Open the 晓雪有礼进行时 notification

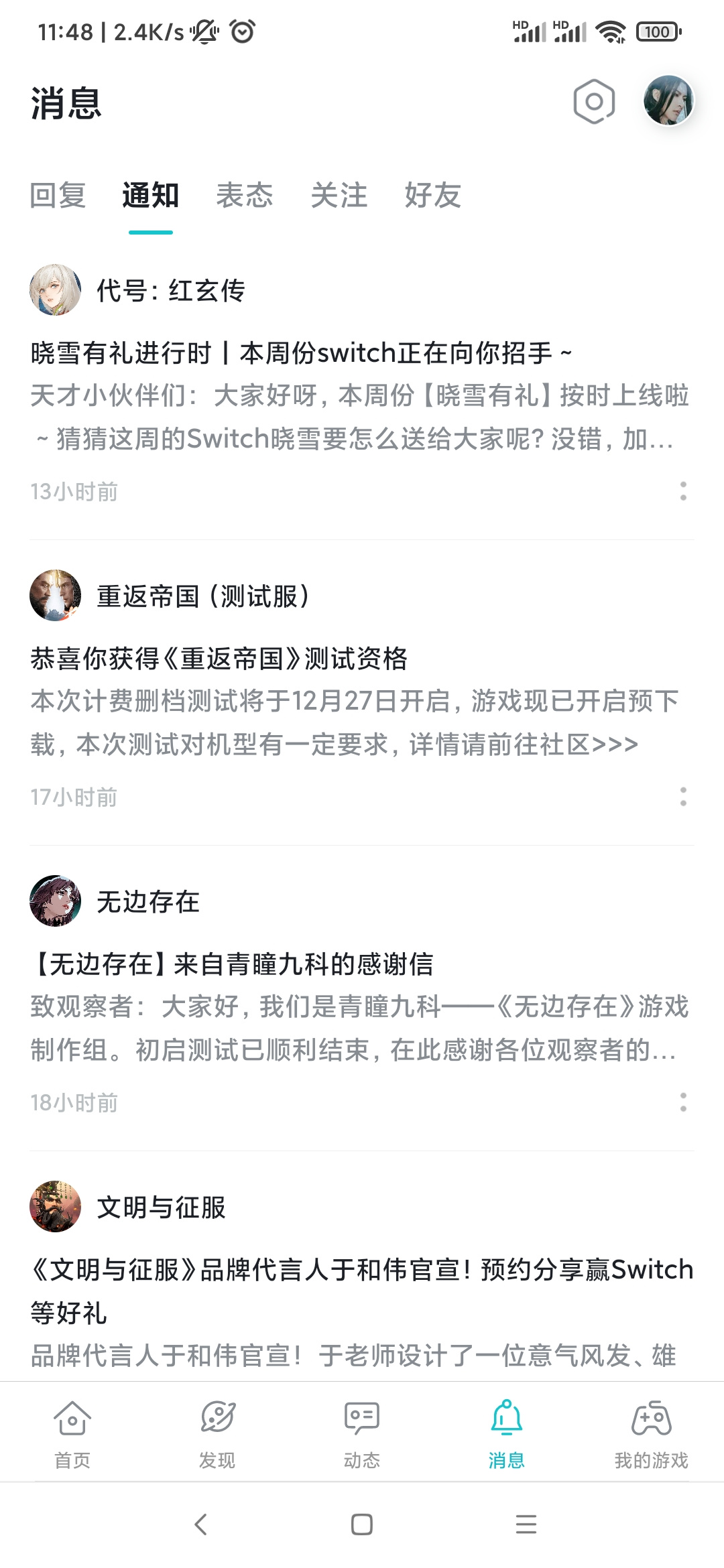click(x=362, y=395)
